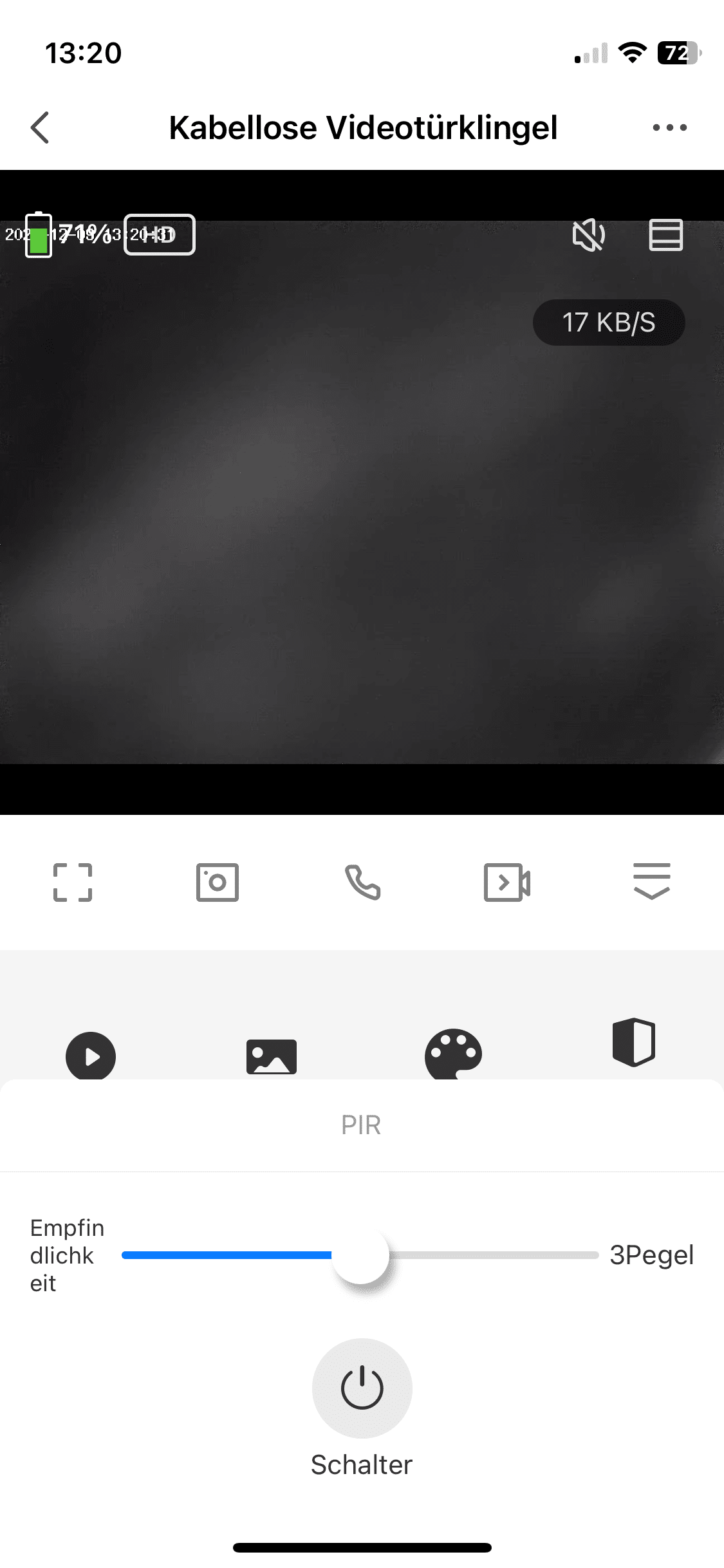The height and width of the screenshot is (1568, 724).
Task: Switch the HD video quality
Action: coord(159,235)
